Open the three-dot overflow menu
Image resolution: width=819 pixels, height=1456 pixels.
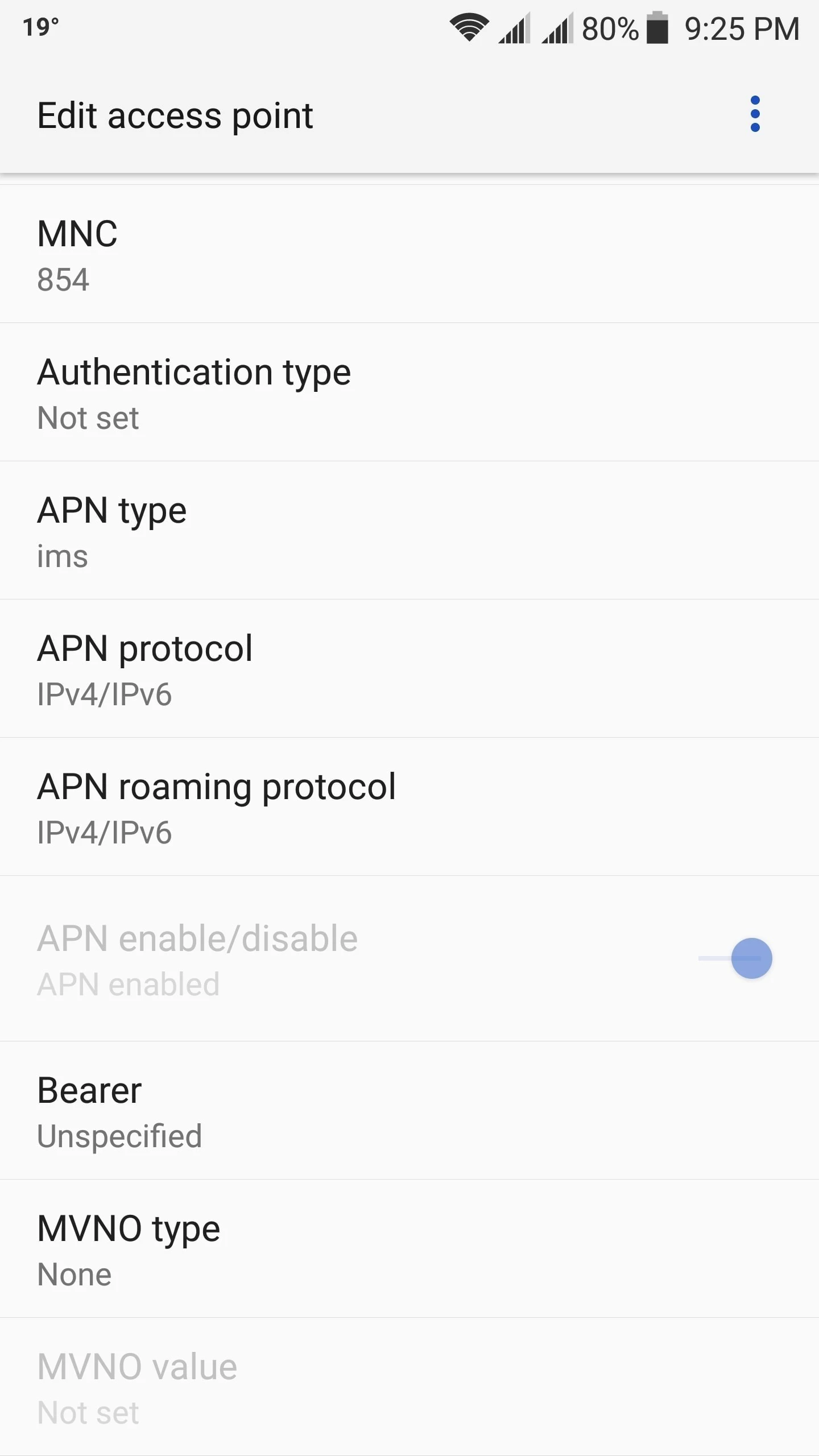[755, 114]
